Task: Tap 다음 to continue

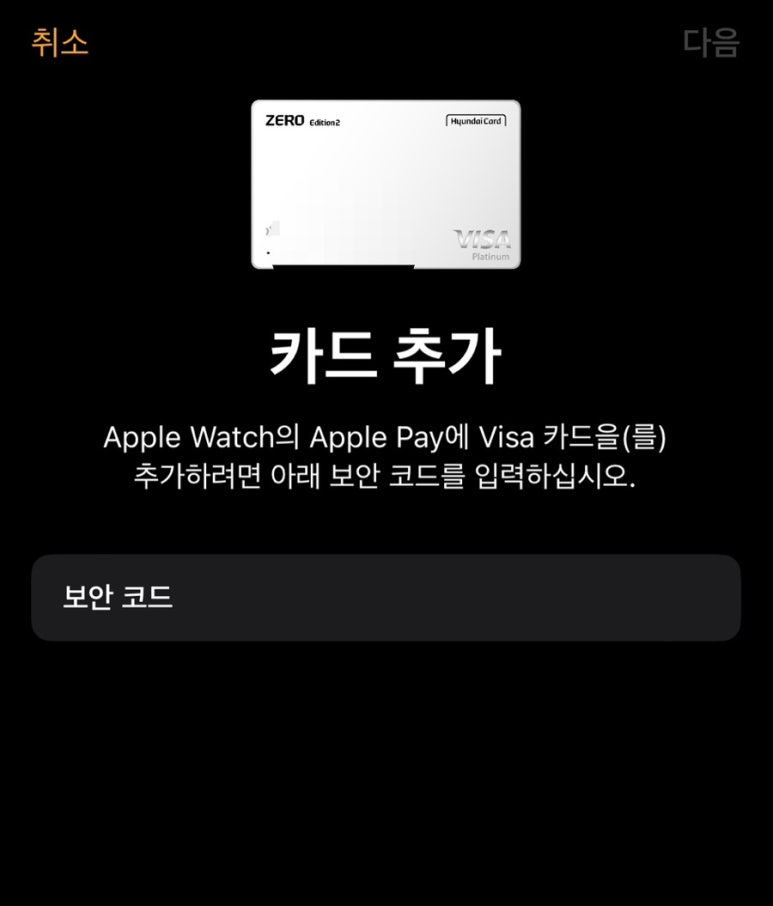Action: [x=711, y=42]
